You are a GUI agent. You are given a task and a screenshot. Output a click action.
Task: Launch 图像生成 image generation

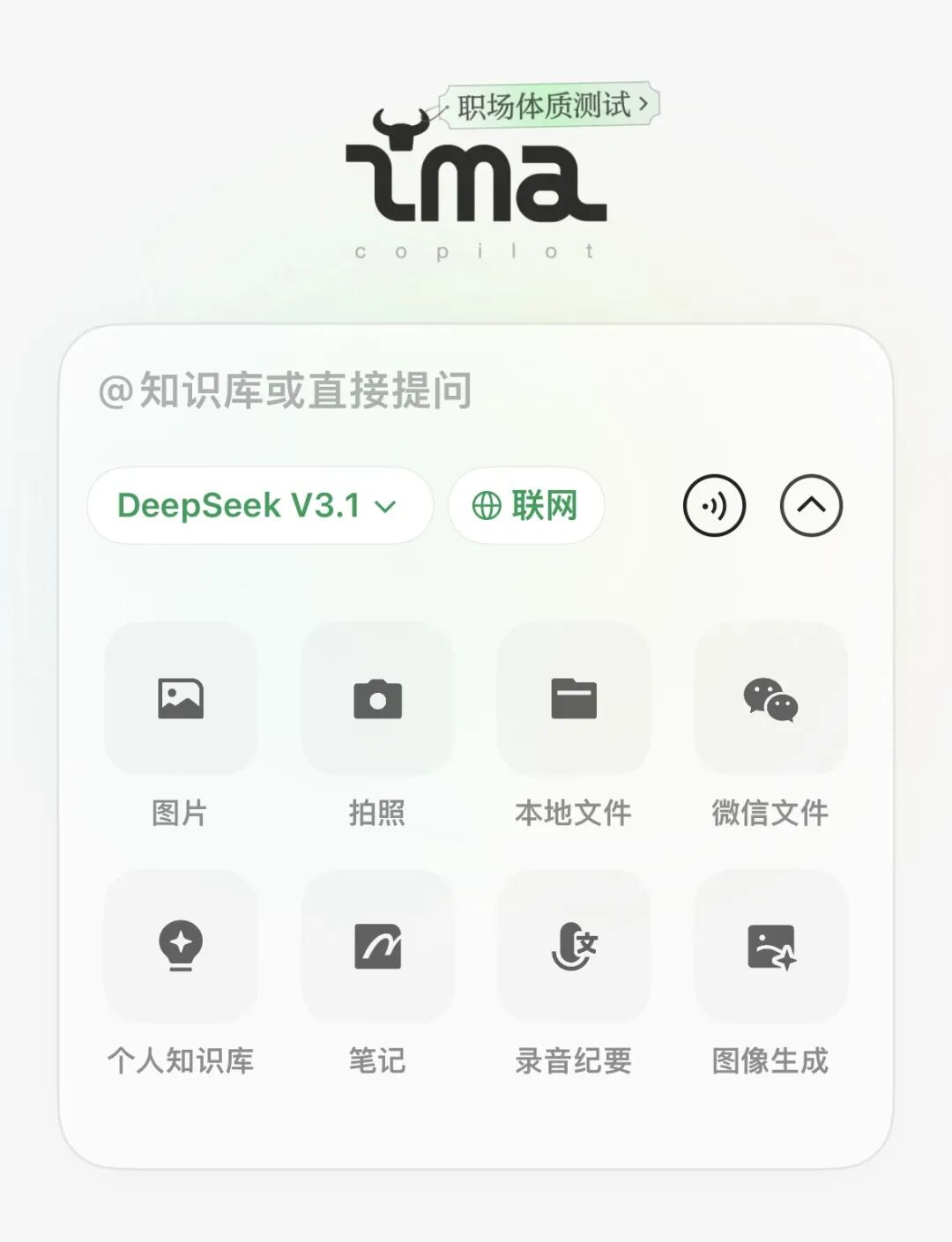(770, 947)
